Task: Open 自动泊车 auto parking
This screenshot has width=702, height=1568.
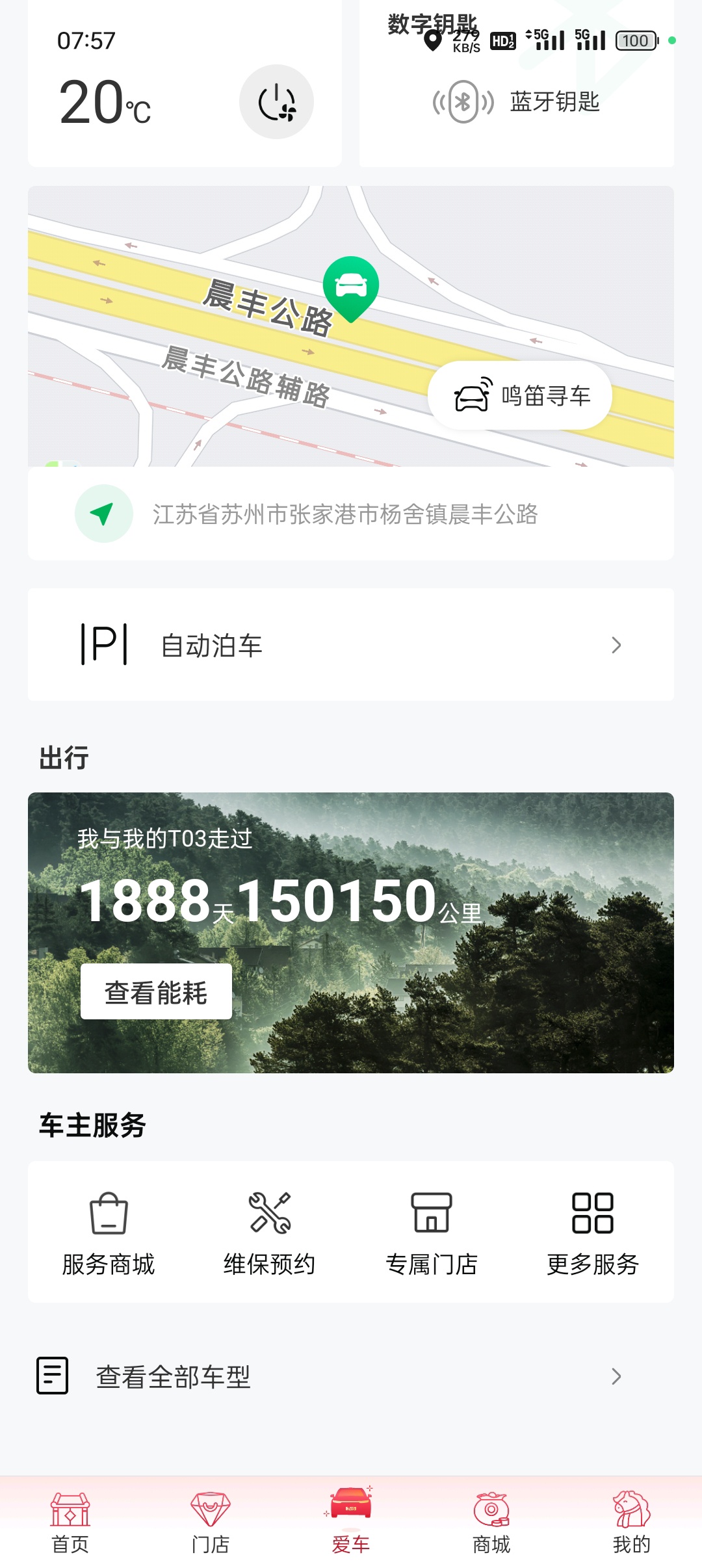Action: (x=351, y=645)
